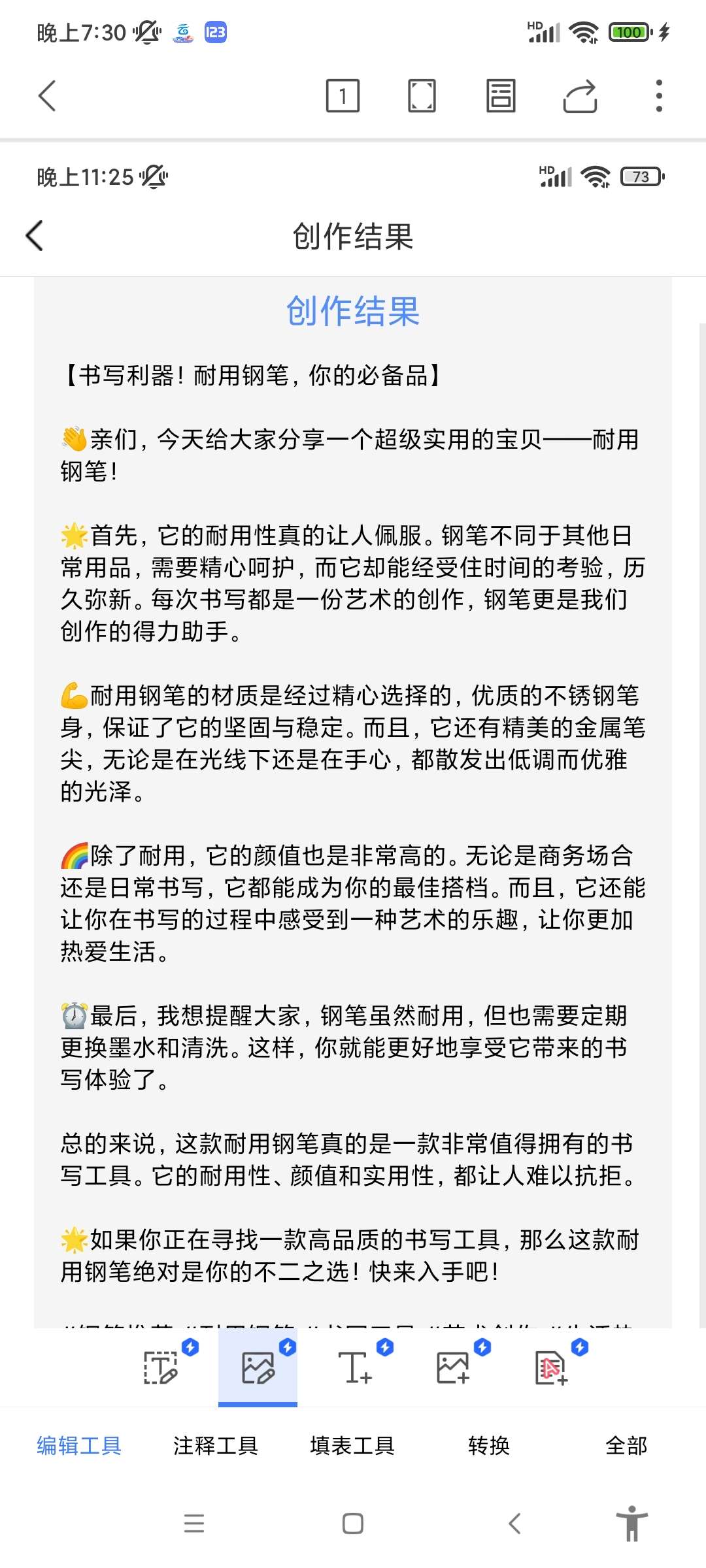This screenshot has height=1568, width=706.
Task: Open the three-dot overflow menu
Action: tap(659, 96)
